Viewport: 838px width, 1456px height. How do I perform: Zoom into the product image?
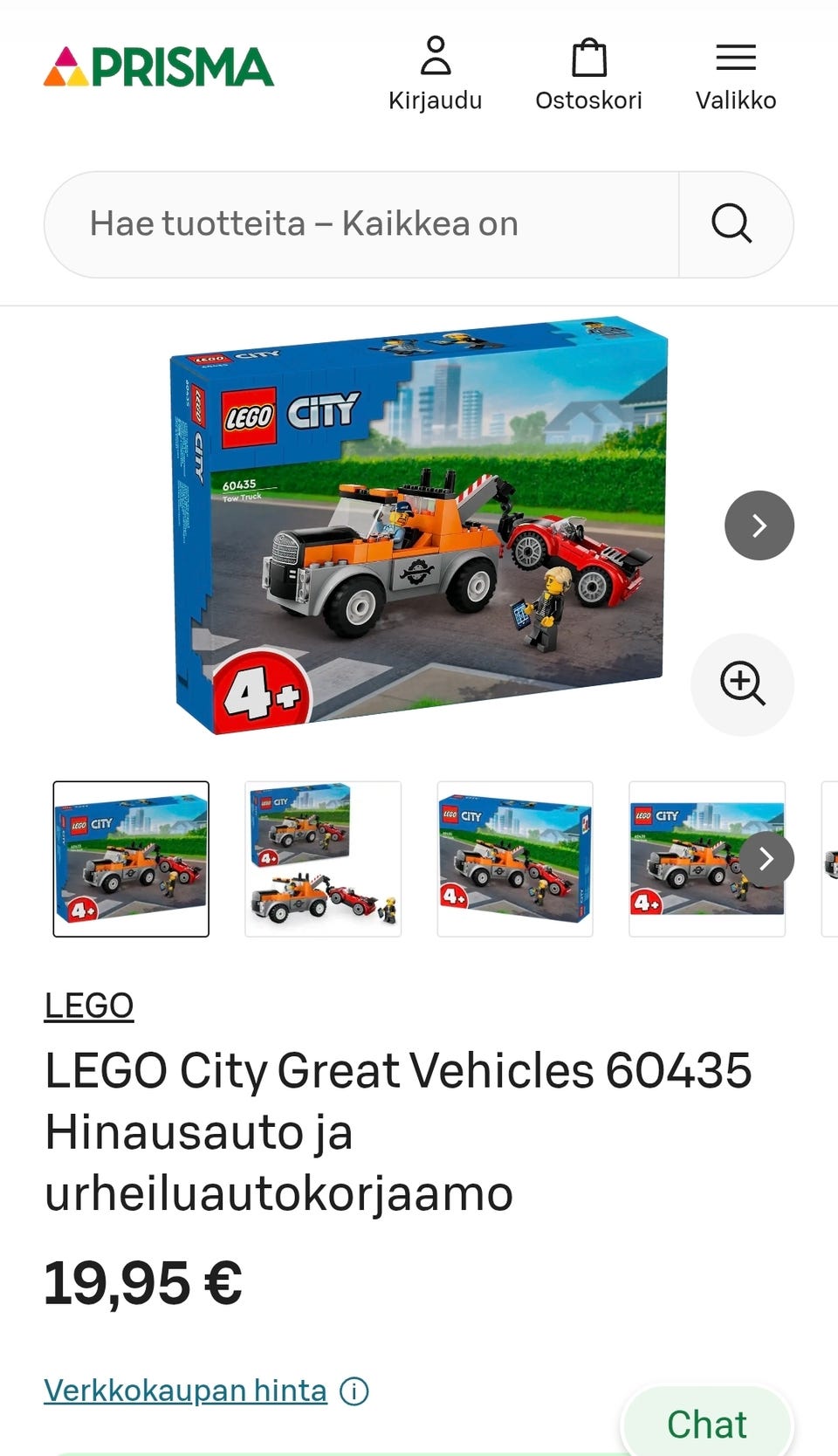(x=742, y=684)
